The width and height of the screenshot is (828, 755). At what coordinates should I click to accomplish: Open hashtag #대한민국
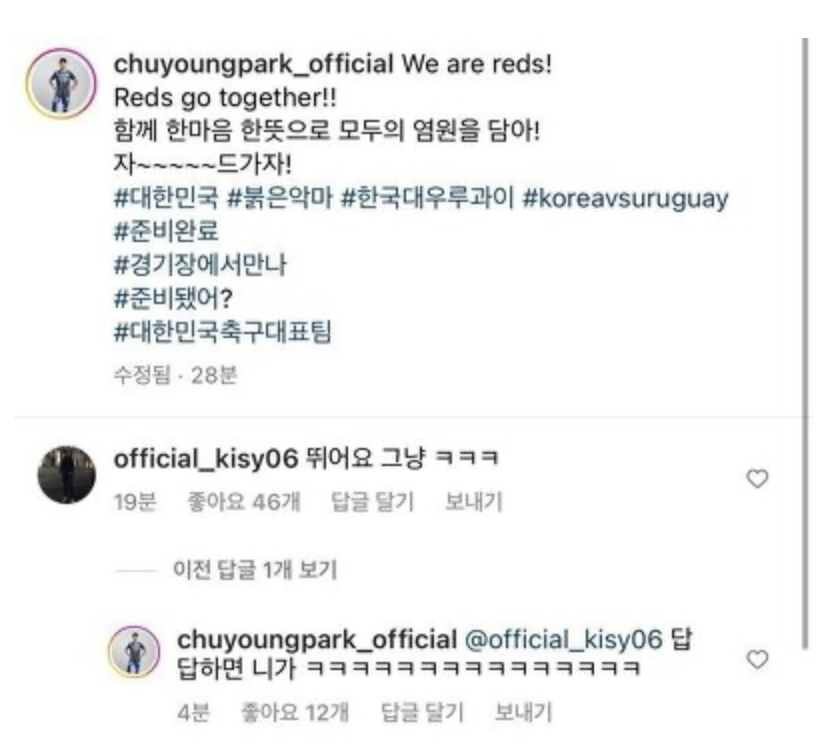click(163, 198)
